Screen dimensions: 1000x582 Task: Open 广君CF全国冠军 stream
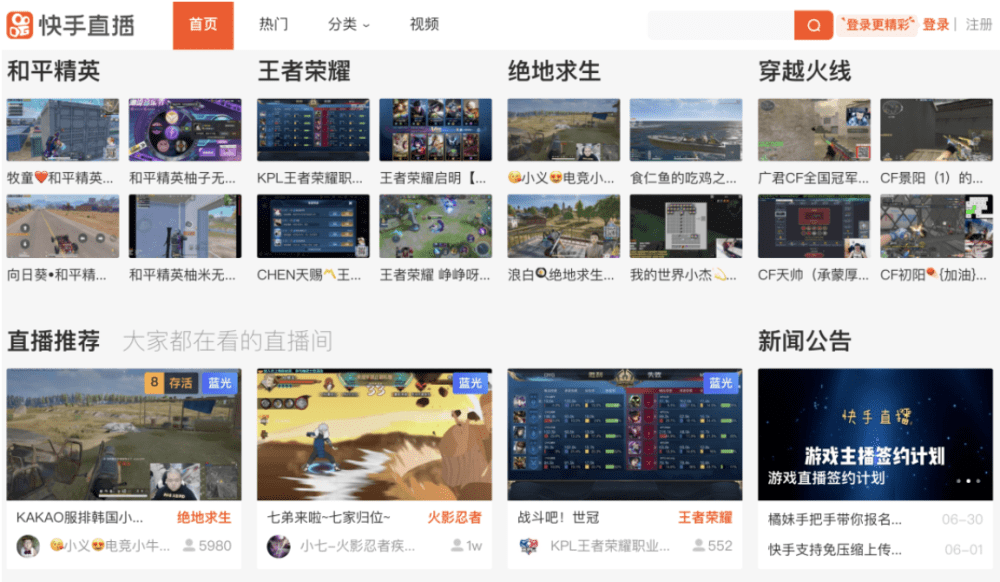point(813,130)
